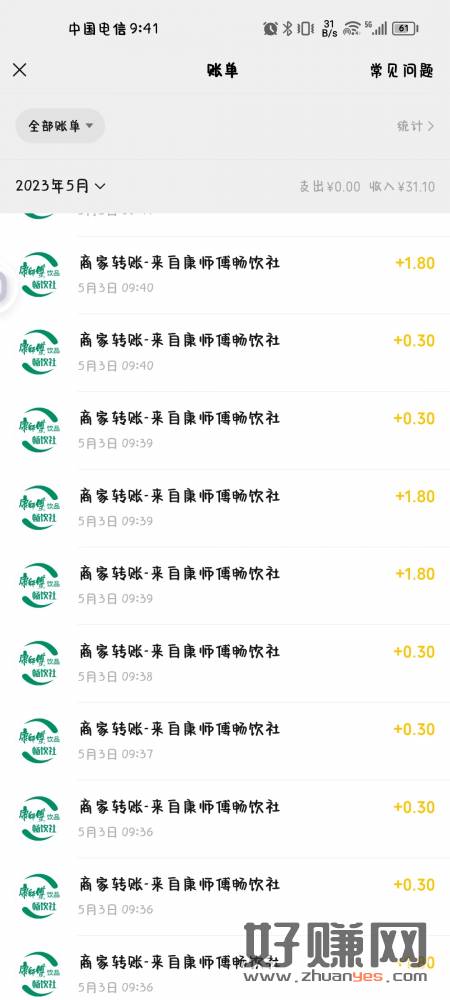View the 09:38 transfer of +0.30
The image size is (450, 1000).
[x=225, y=663]
